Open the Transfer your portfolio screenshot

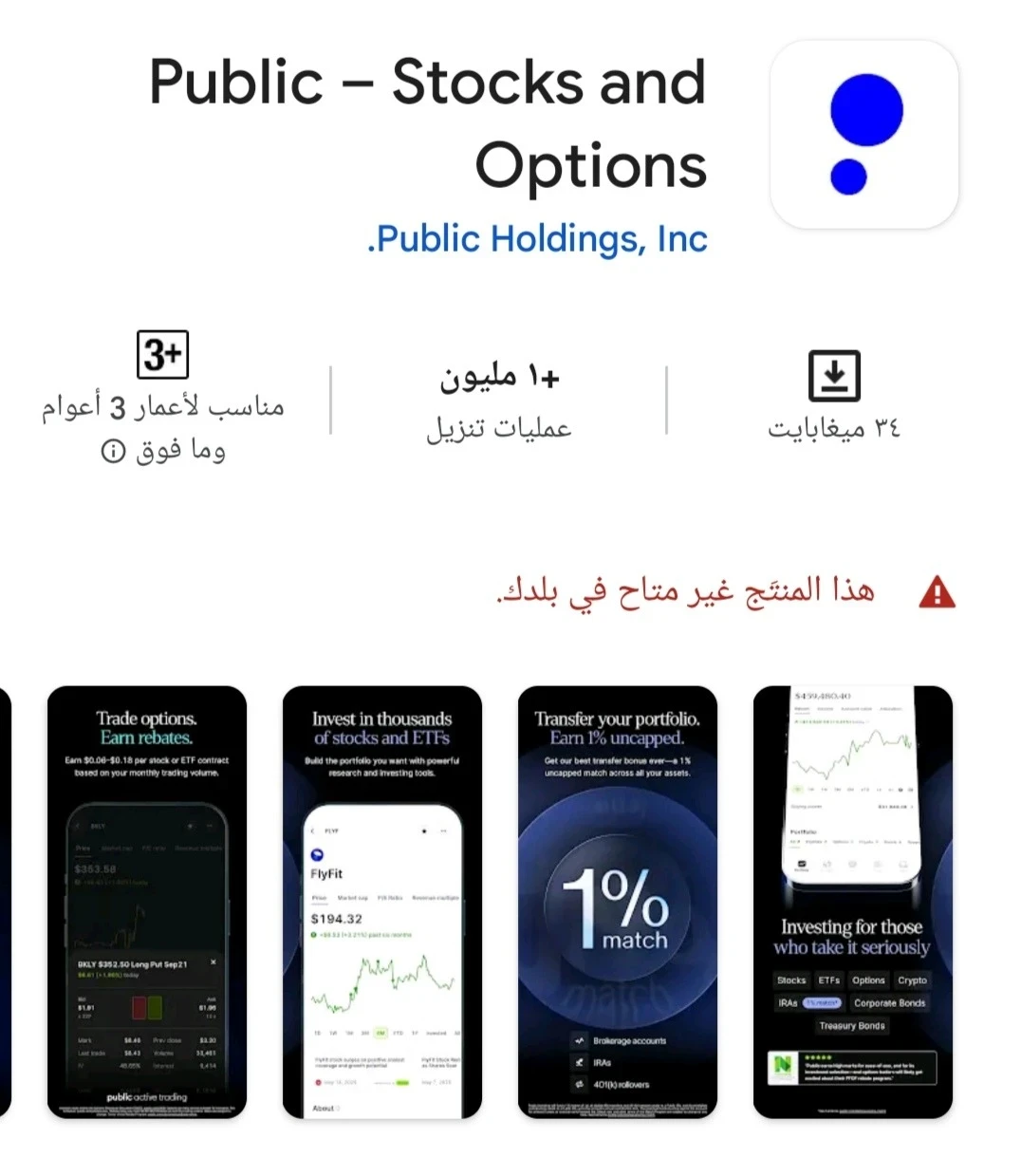point(618,902)
